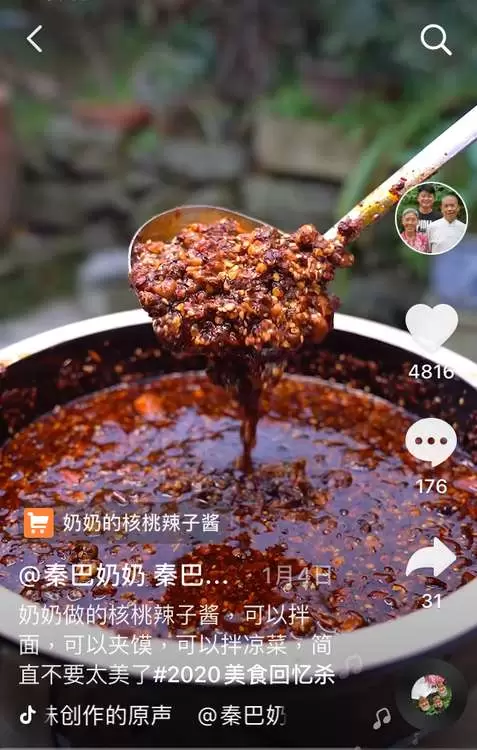Image resolution: width=477 pixels, height=750 pixels.
Task: Open the creator's round profile avatar
Action: tap(431, 218)
